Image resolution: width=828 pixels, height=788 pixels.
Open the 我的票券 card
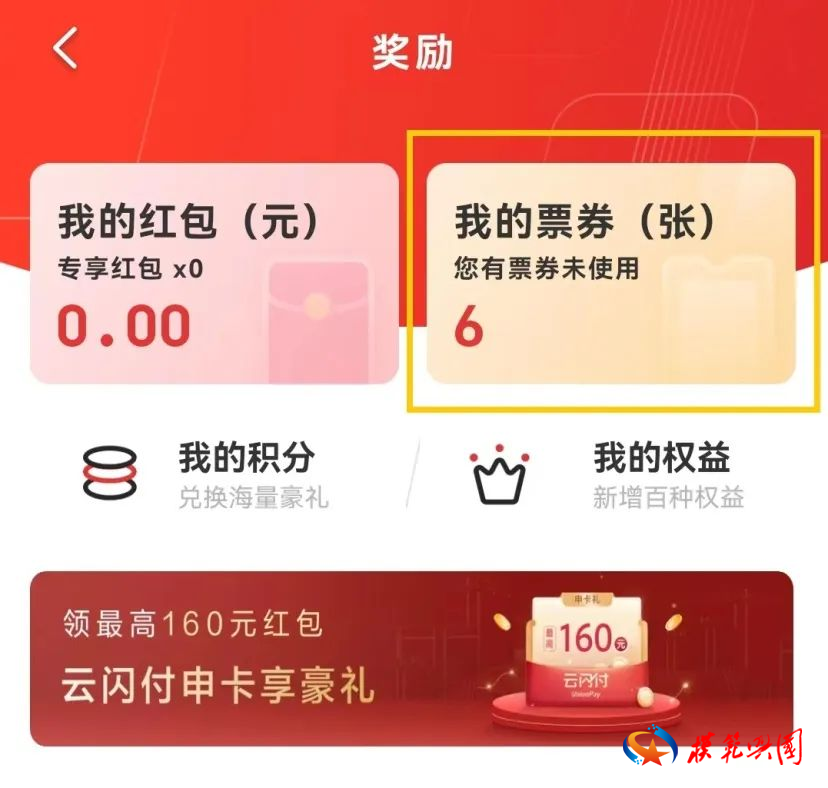(x=611, y=273)
